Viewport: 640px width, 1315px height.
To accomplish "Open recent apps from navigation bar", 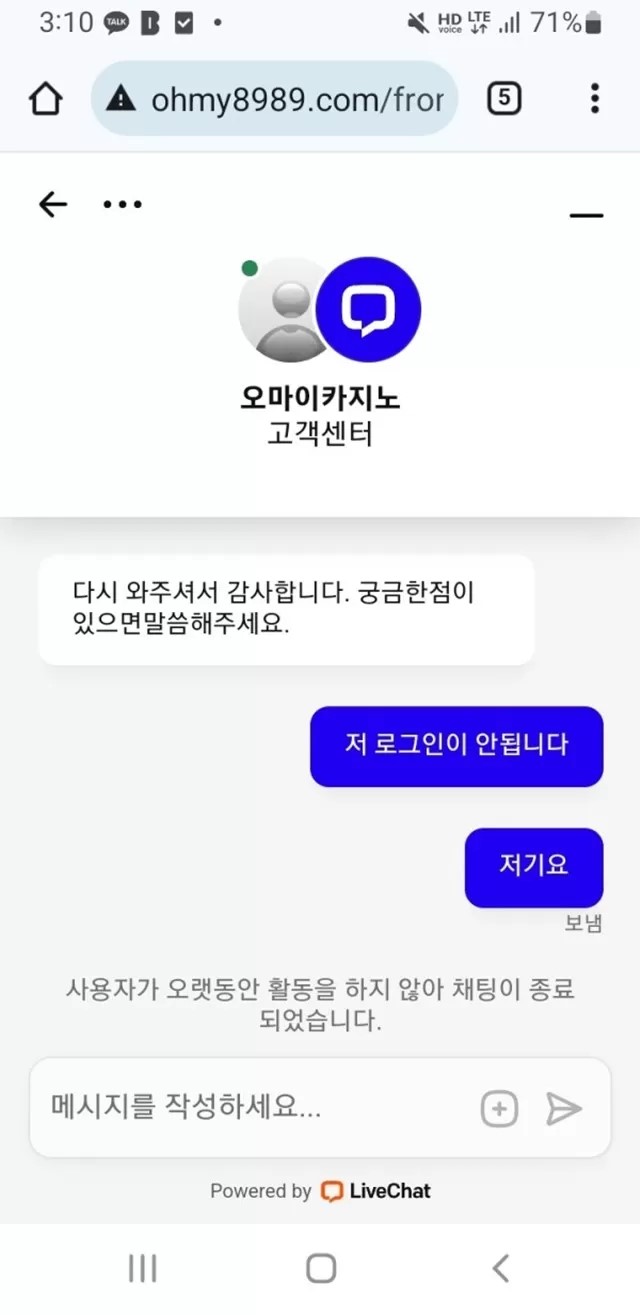I will [x=143, y=1269].
